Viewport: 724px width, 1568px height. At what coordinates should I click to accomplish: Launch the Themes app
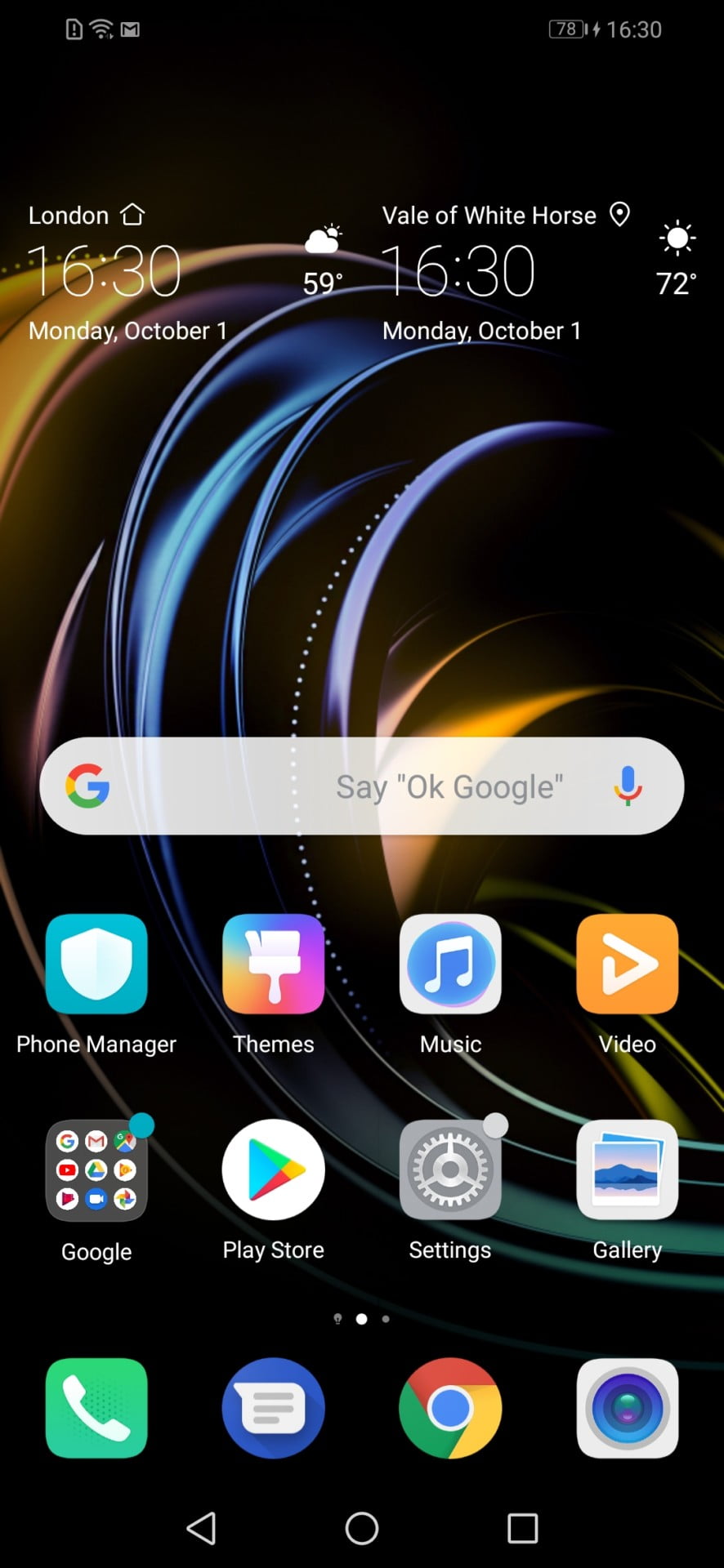point(274,964)
